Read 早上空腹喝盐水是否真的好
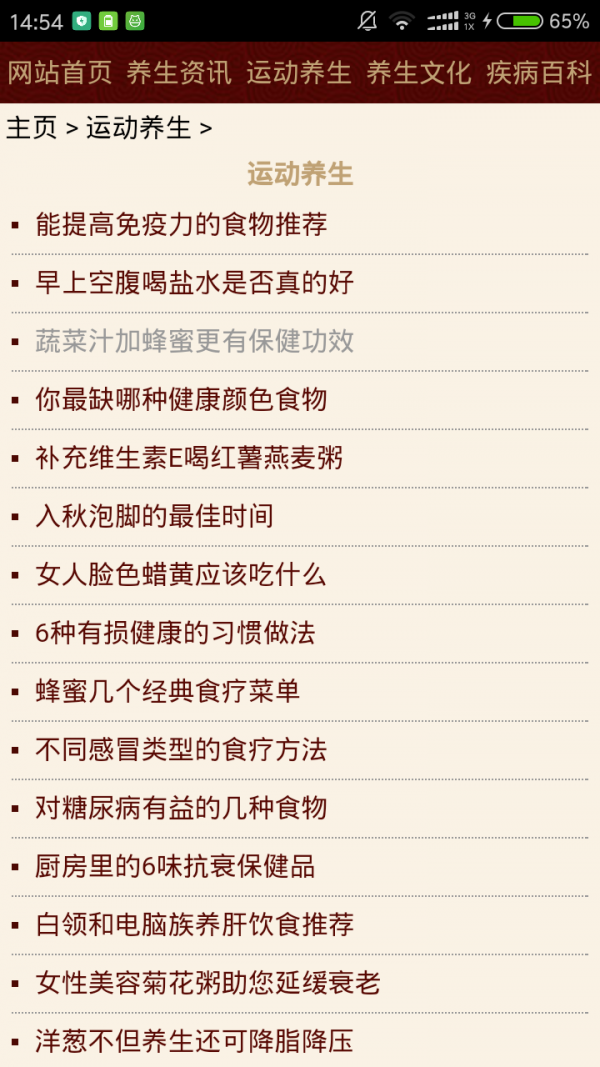 pos(195,282)
